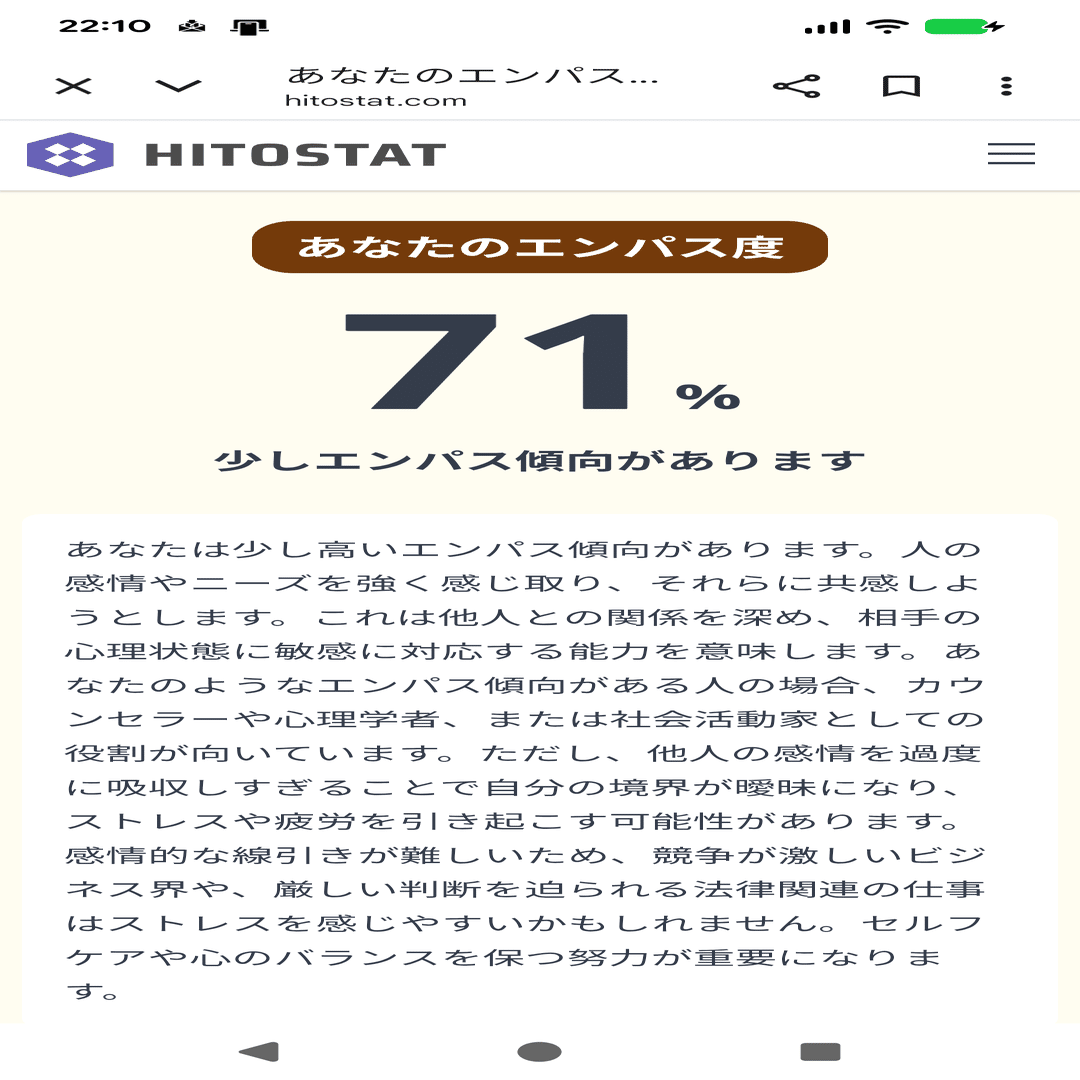Go to the Hitostat home via logo
The width and height of the screenshot is (1080, 1080).
pos(236,154)
